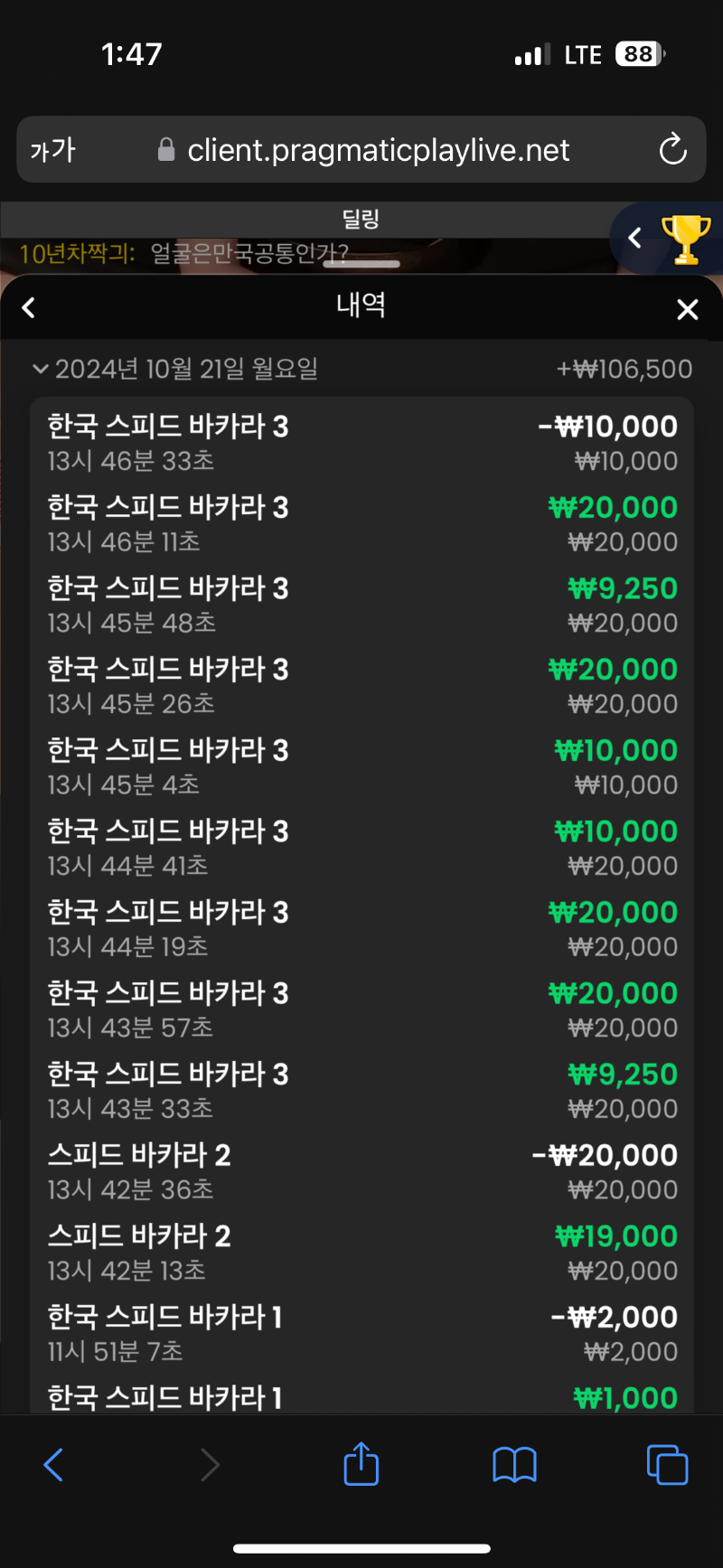The width and height of the screenshot is (723, 1568).
Task: Open the 13시 46분 33초 round
Action: (361, 443)
